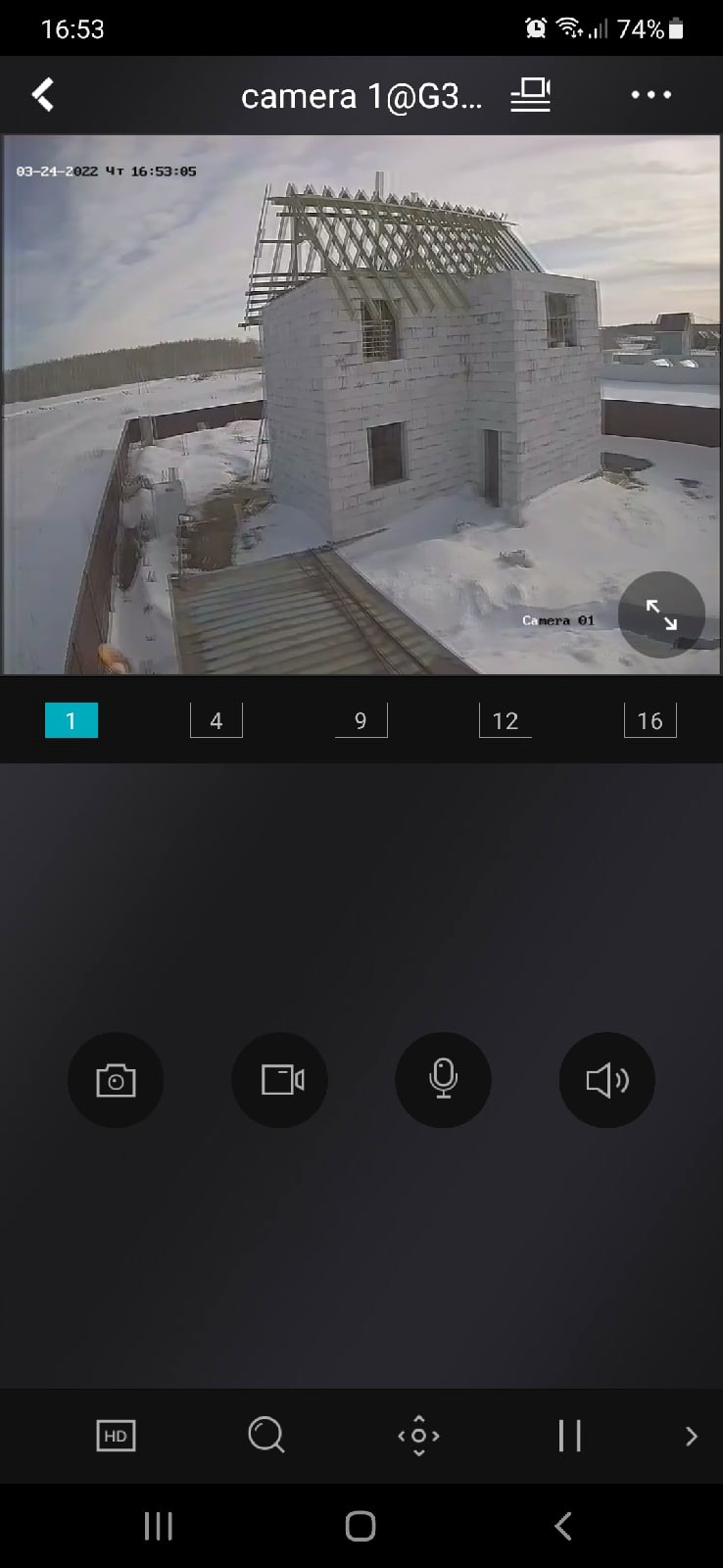Open the device list icon beside camera title
Screen dimensions: 723x1568
click(x=530, y=95)
